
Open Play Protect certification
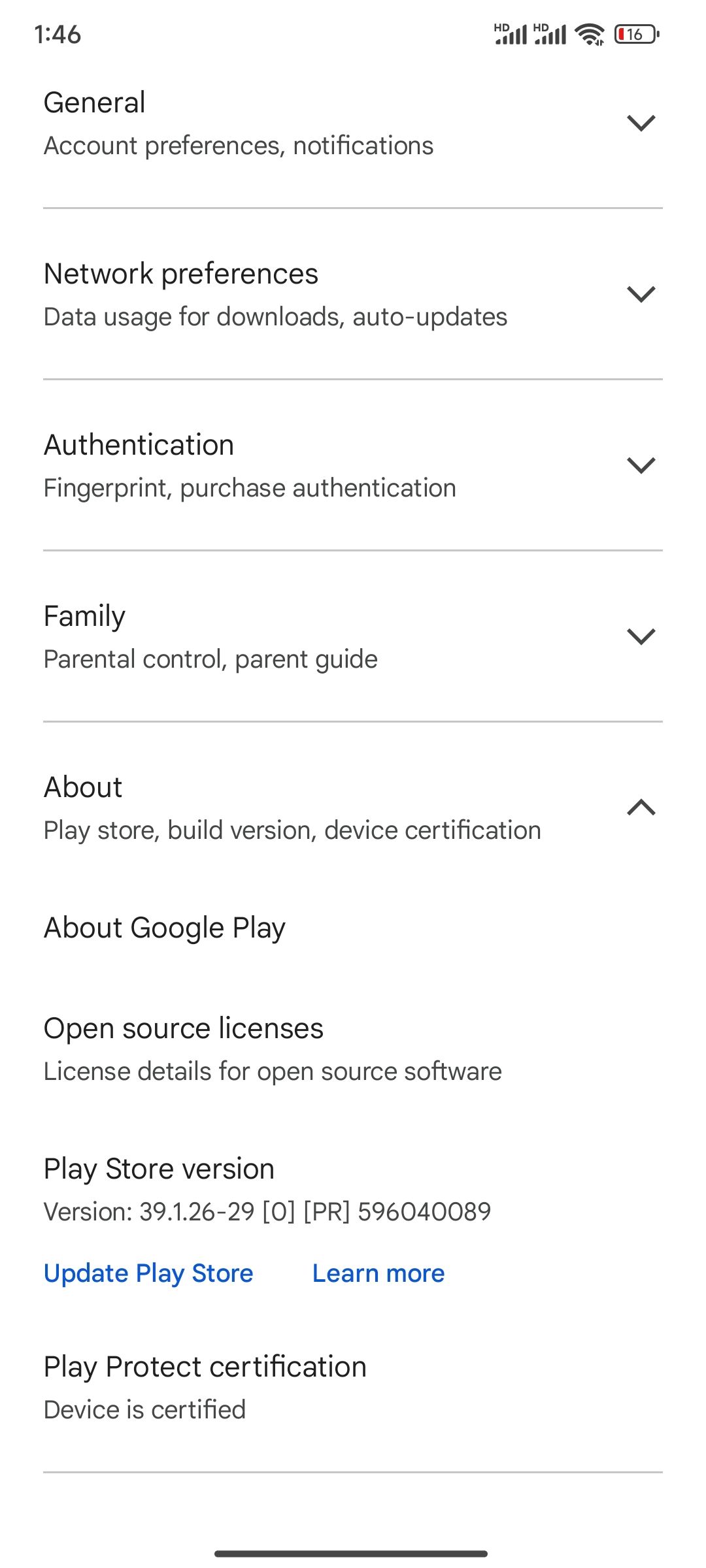(353, 1387)
